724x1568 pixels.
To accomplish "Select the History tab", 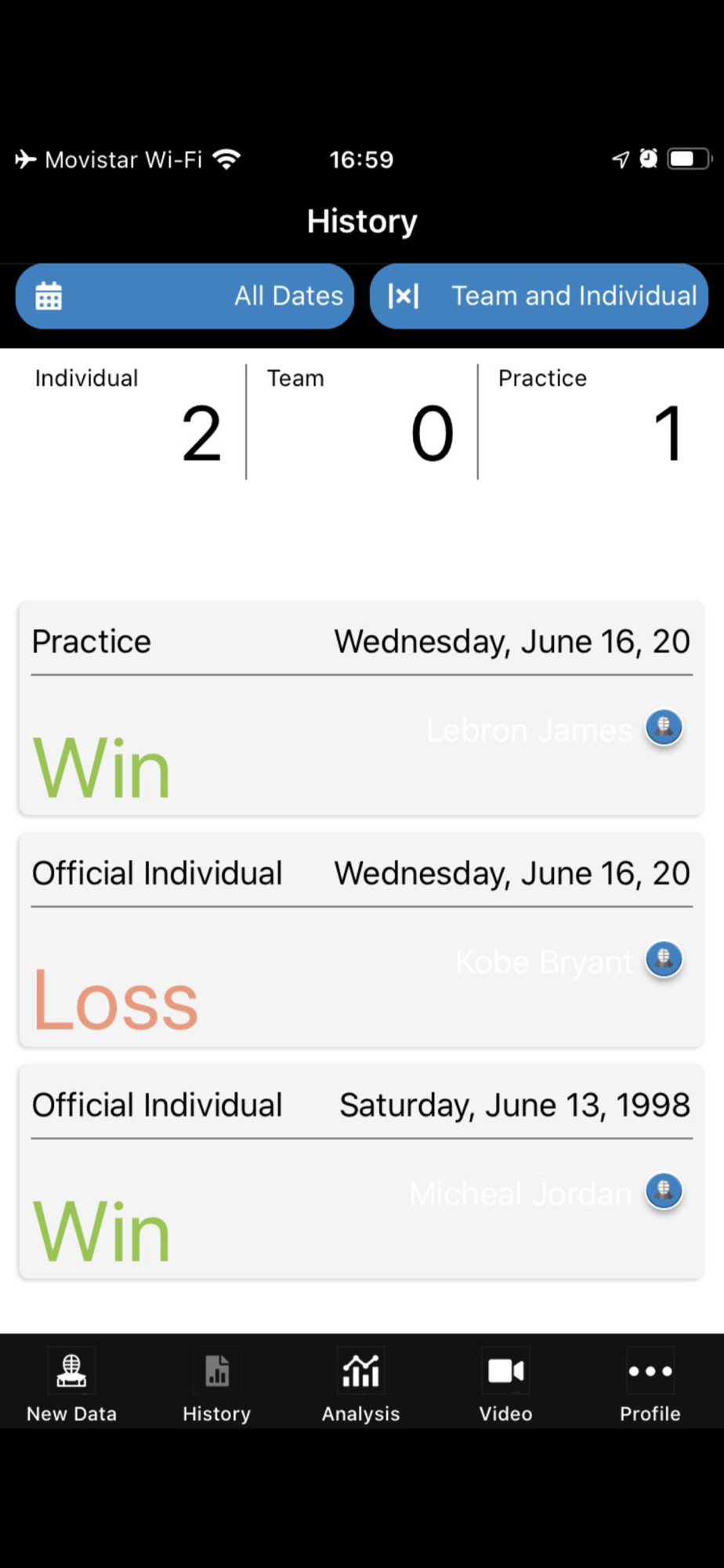I will point(217,1385).
